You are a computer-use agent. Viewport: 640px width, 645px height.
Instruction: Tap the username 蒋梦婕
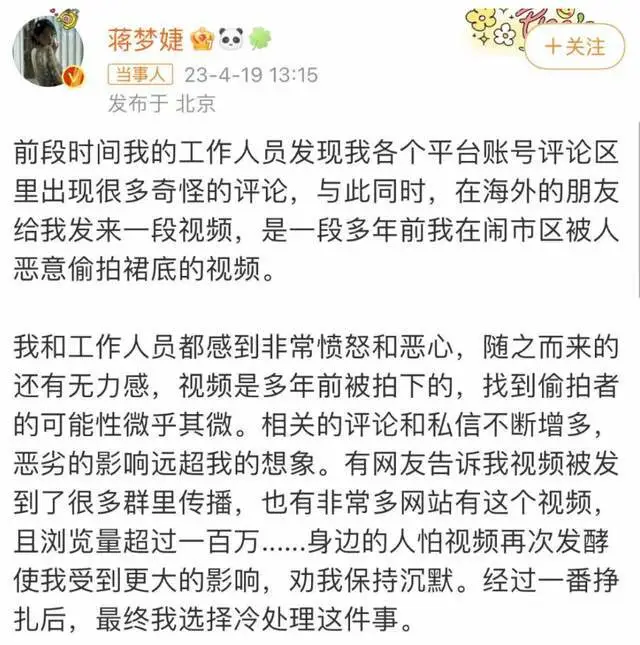[x=146, y=39]
